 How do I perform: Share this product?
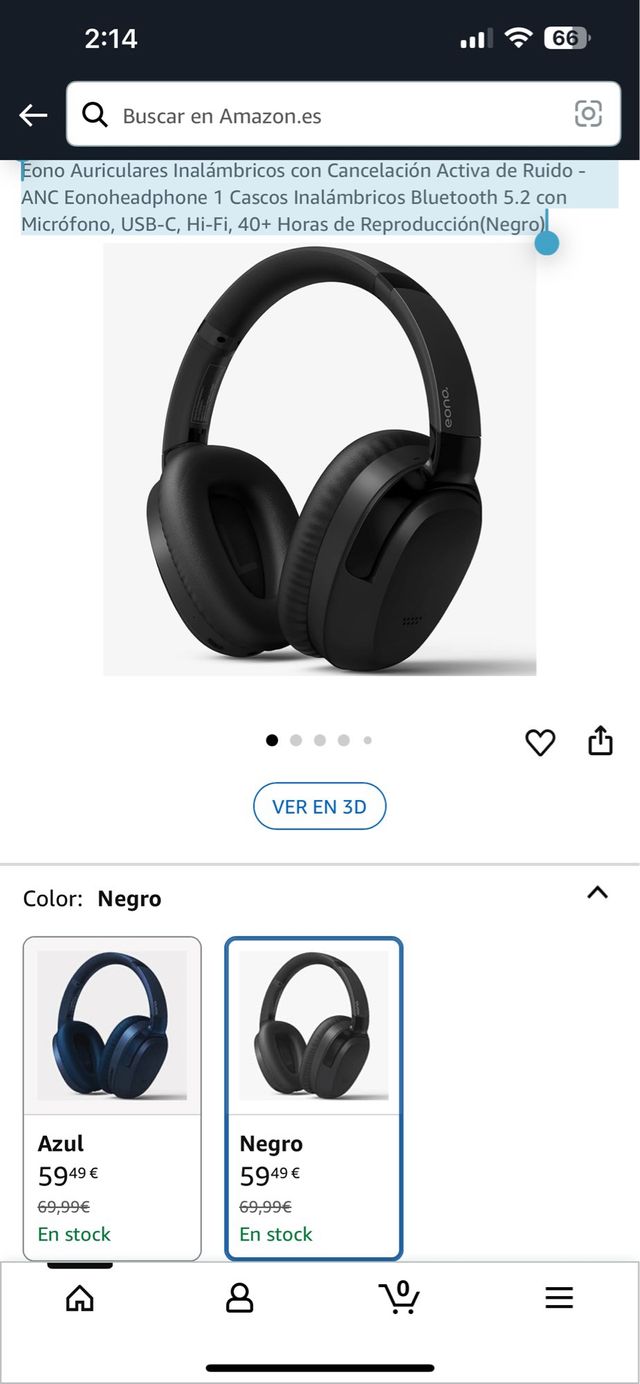coord(600,741)
